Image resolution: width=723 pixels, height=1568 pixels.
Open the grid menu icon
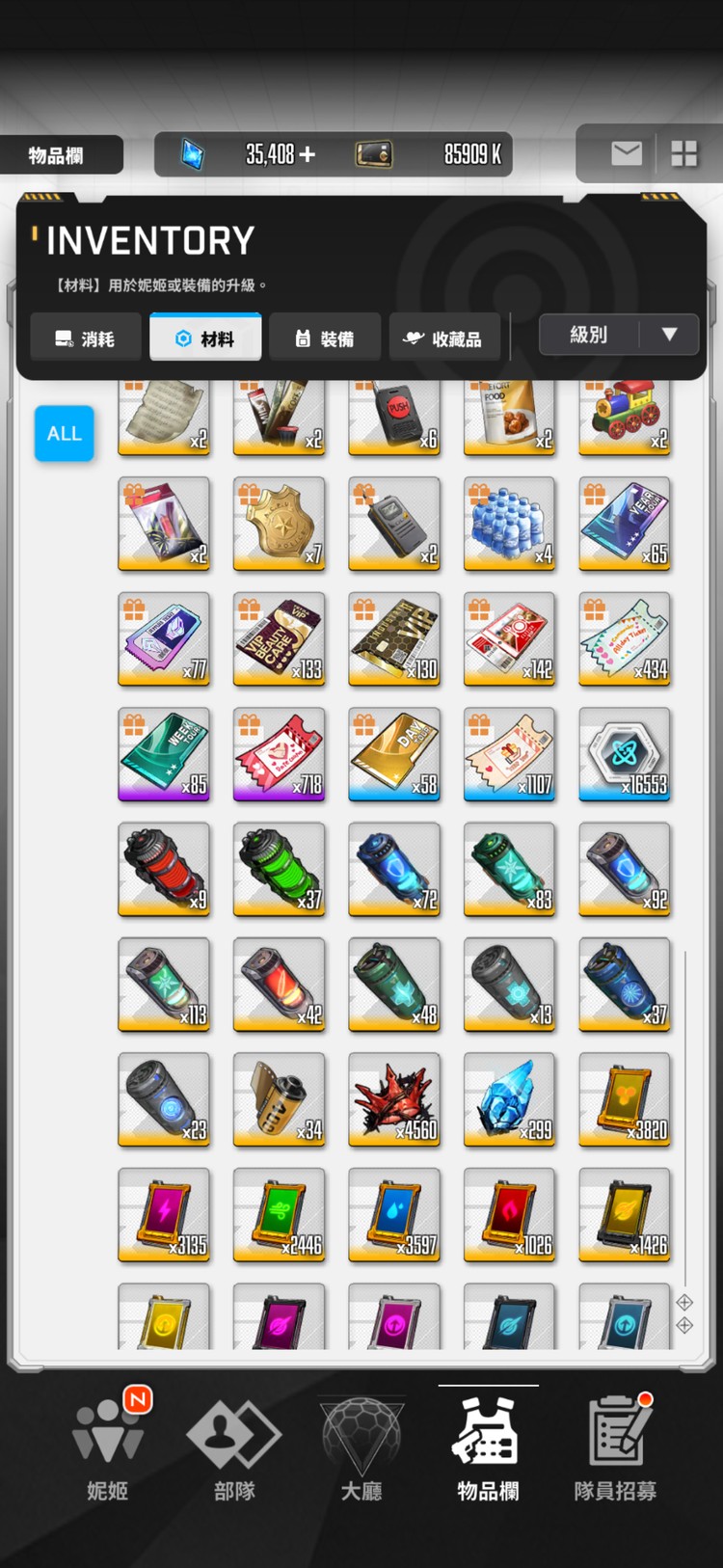tap(683, 153)
